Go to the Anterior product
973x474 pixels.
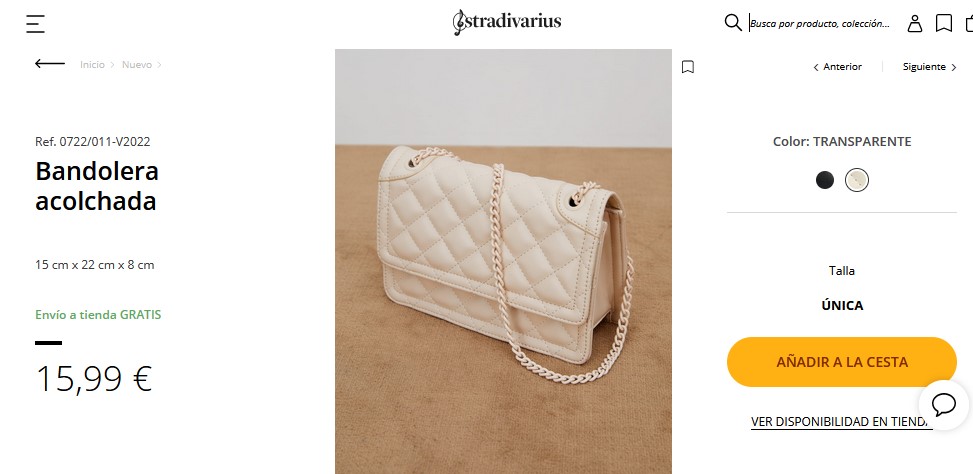pyautogui.click(x=837, y=67)
